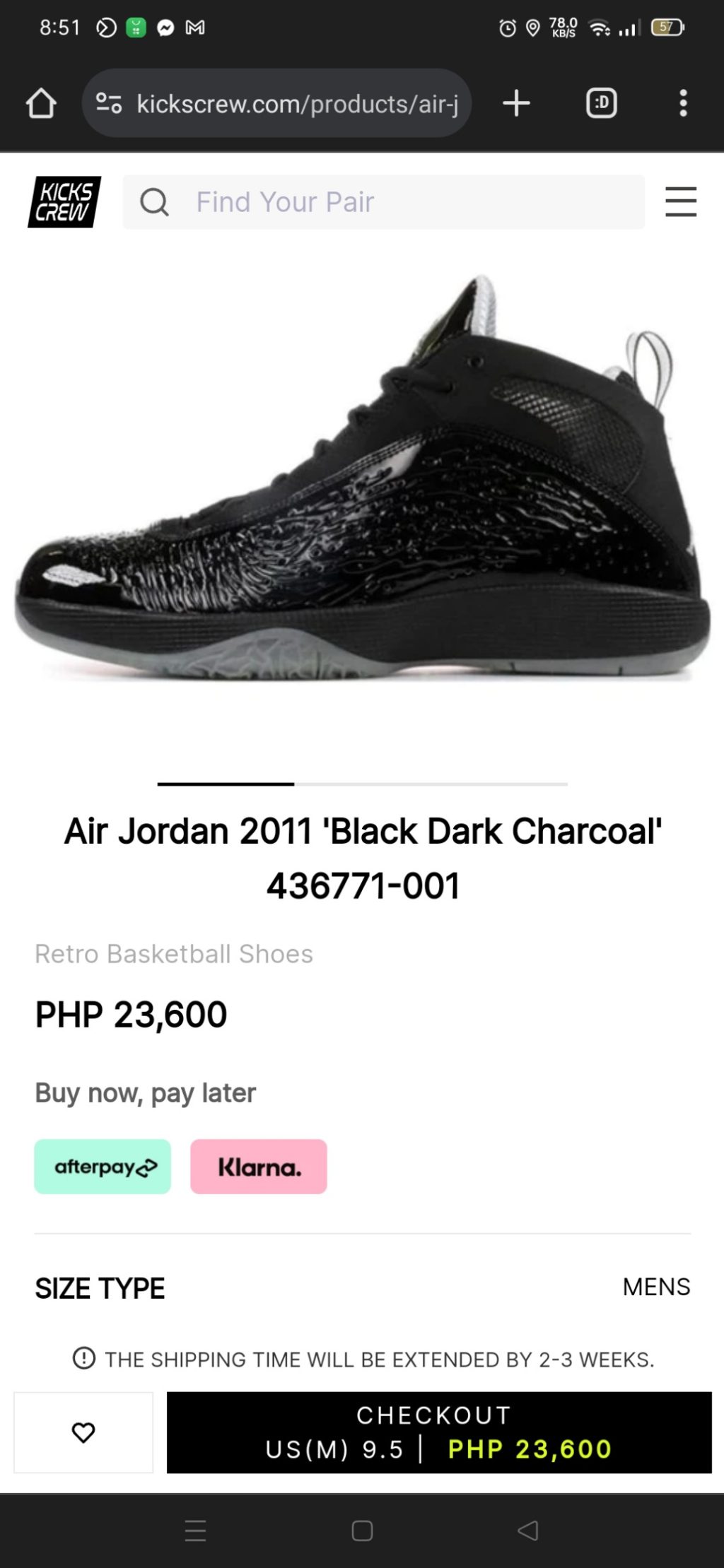Add the shoe to wishlist with heart
Screen dimensions: 724x1568
point(83,1432)
